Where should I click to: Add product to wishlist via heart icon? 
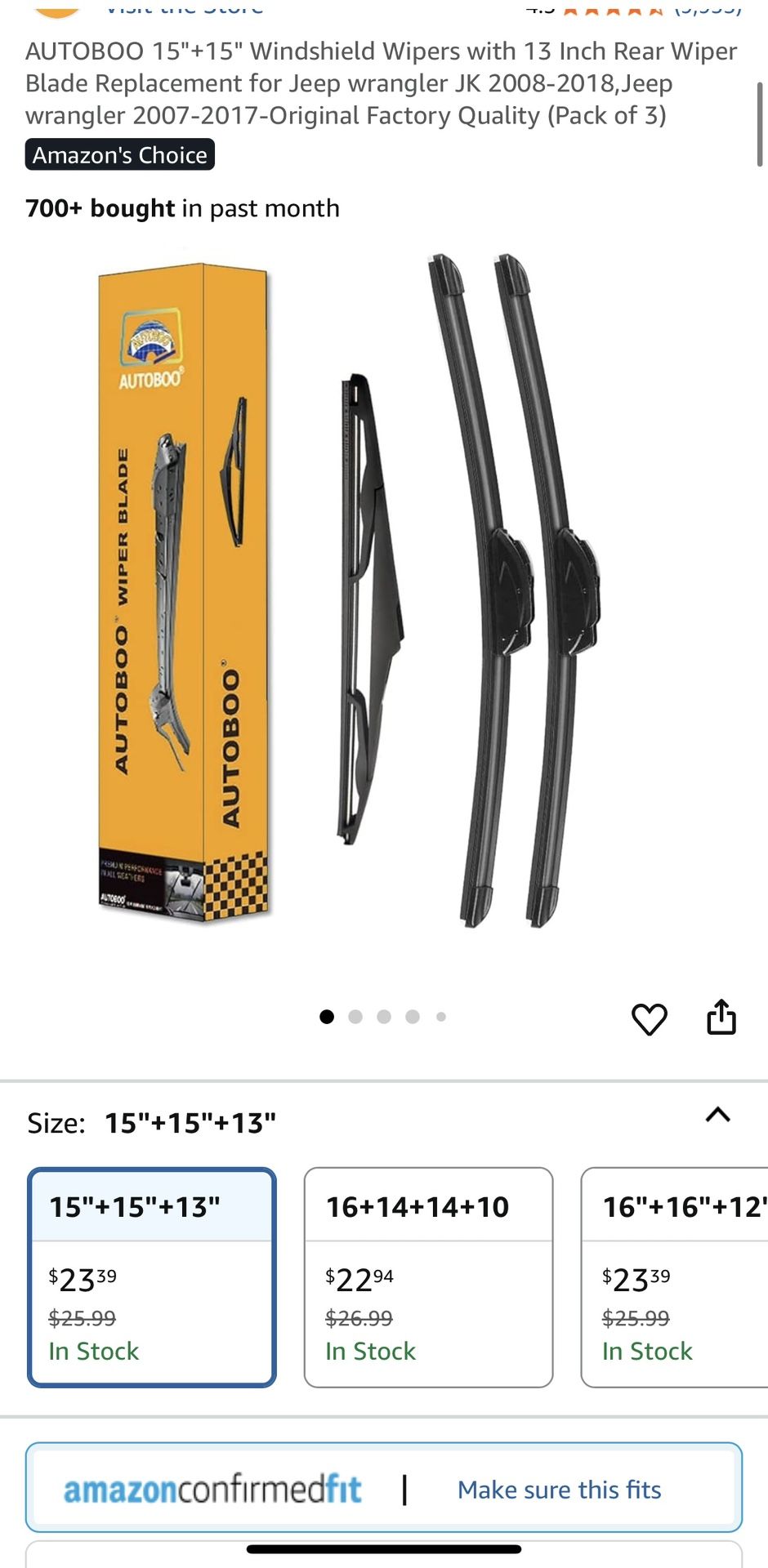650,1017
